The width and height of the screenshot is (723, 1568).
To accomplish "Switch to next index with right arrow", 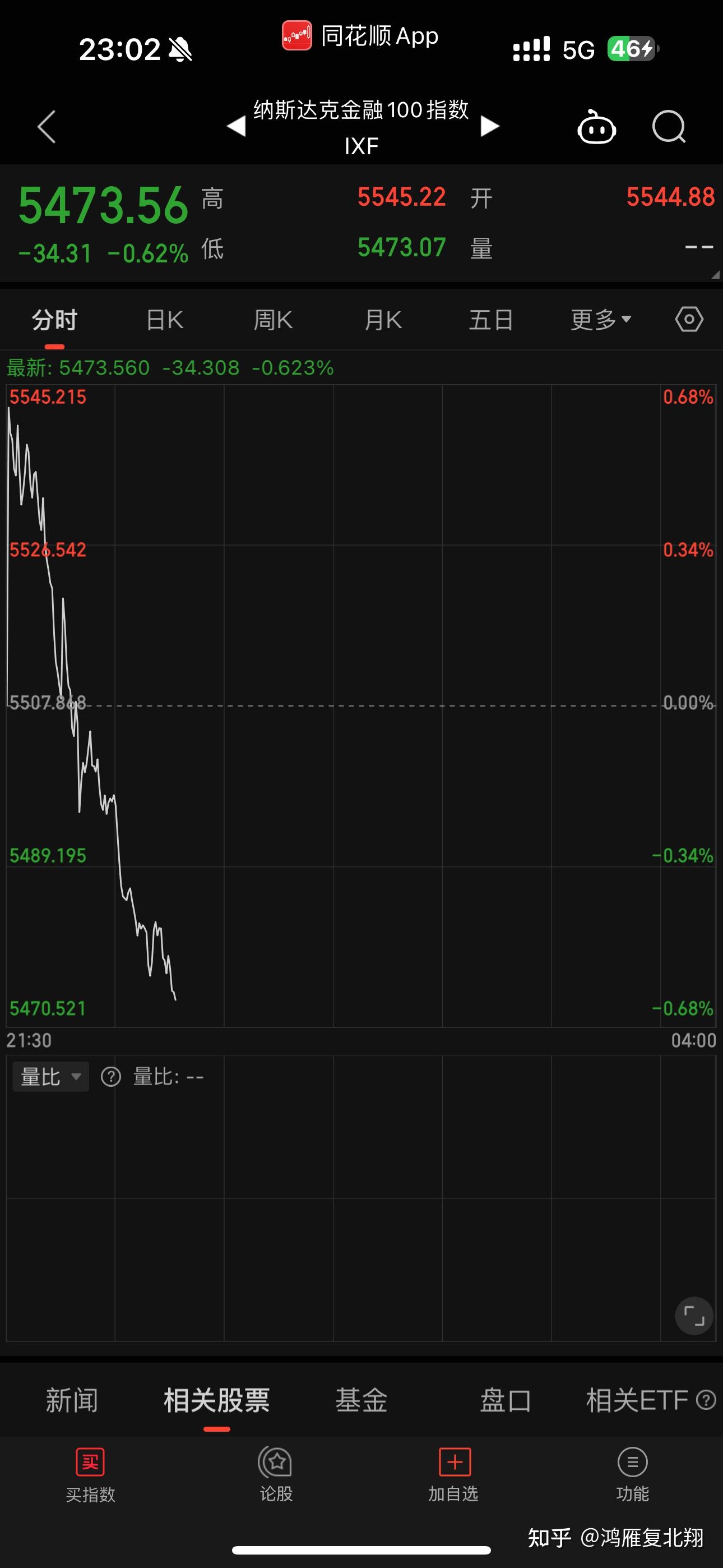I will [x=490, y=125].
